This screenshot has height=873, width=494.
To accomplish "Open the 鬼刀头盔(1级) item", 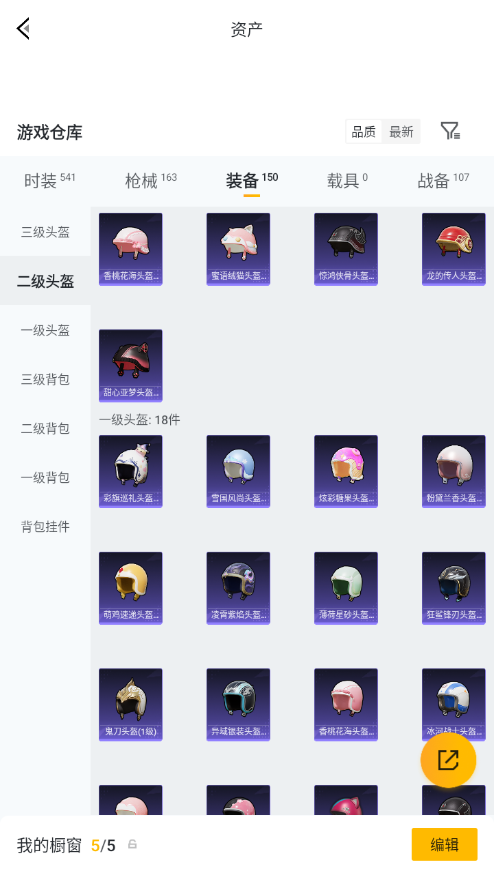I will pos(131,705).
